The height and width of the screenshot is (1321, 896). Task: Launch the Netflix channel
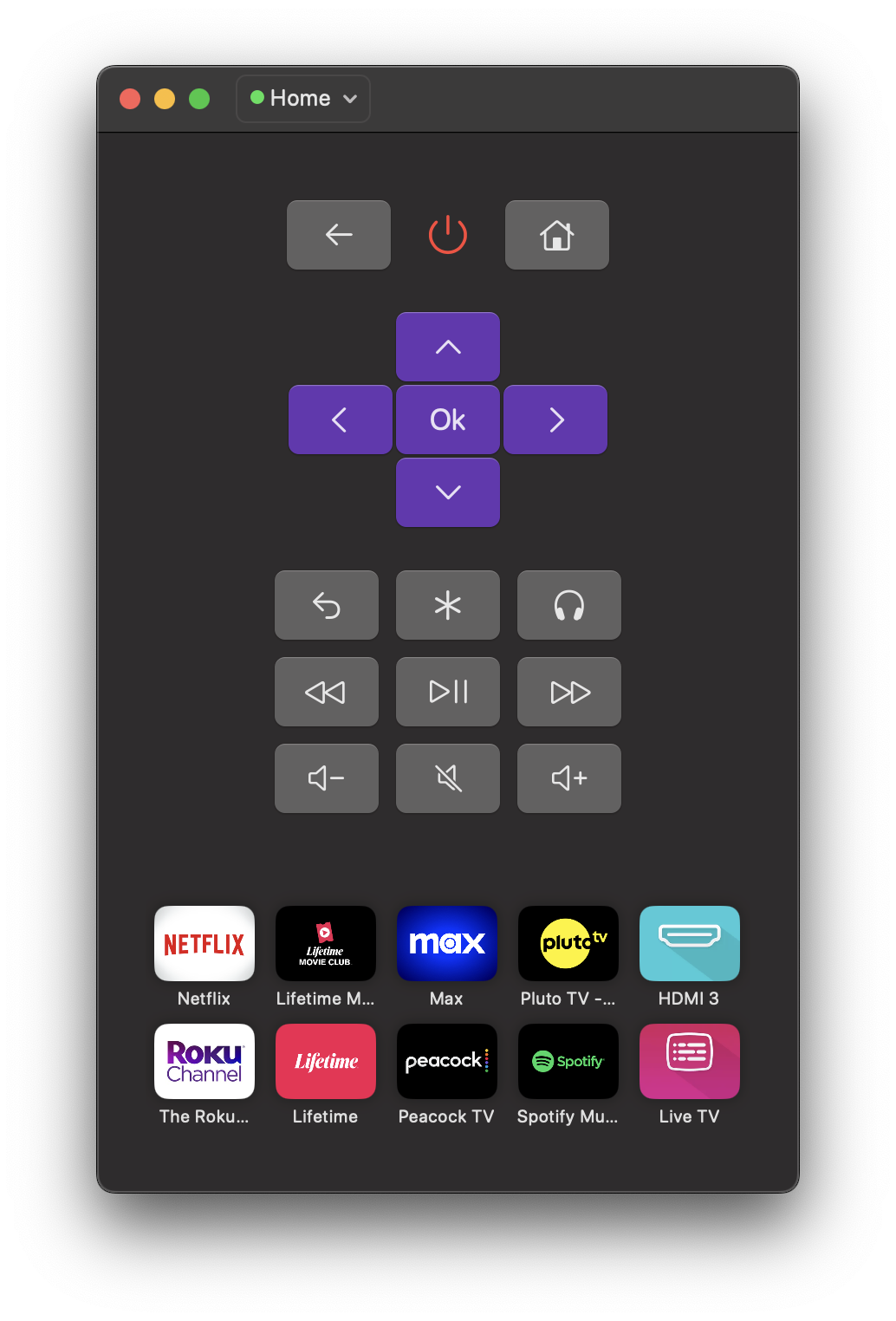(x=205, y=944)
